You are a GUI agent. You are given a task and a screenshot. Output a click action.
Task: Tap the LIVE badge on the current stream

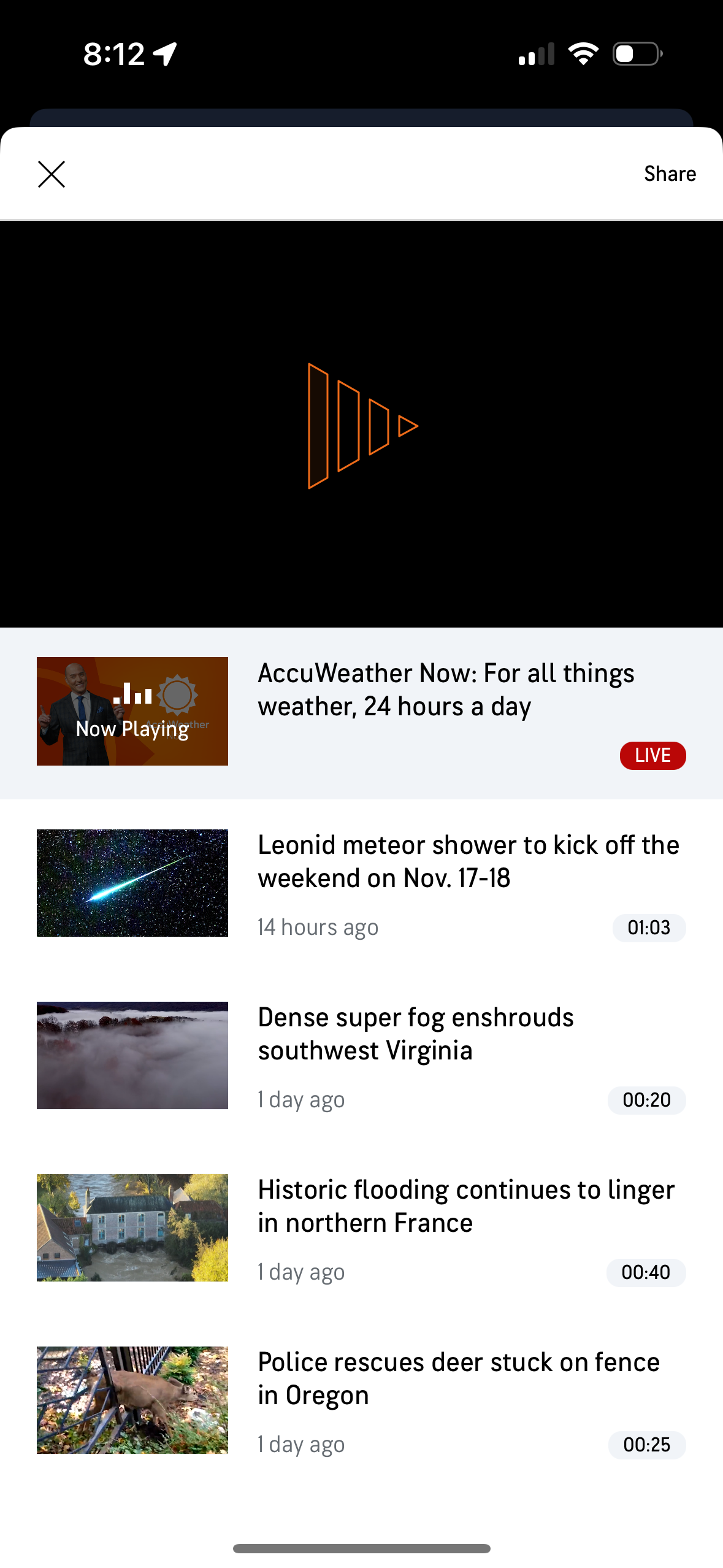pos(652,755)
